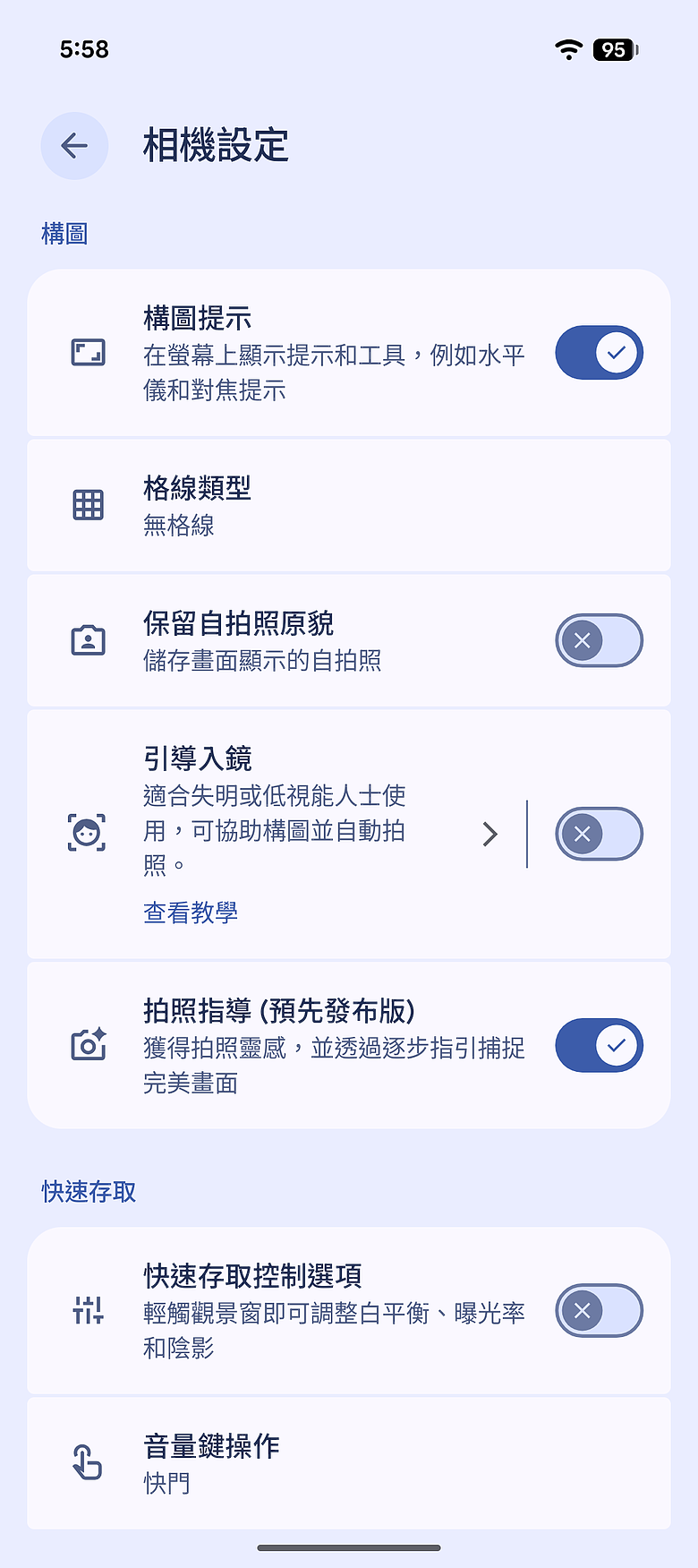Screen dimensions: 698x1568
Task: Click the 引導入鏡 face framing icon
Action: click(x=88, y=833)
